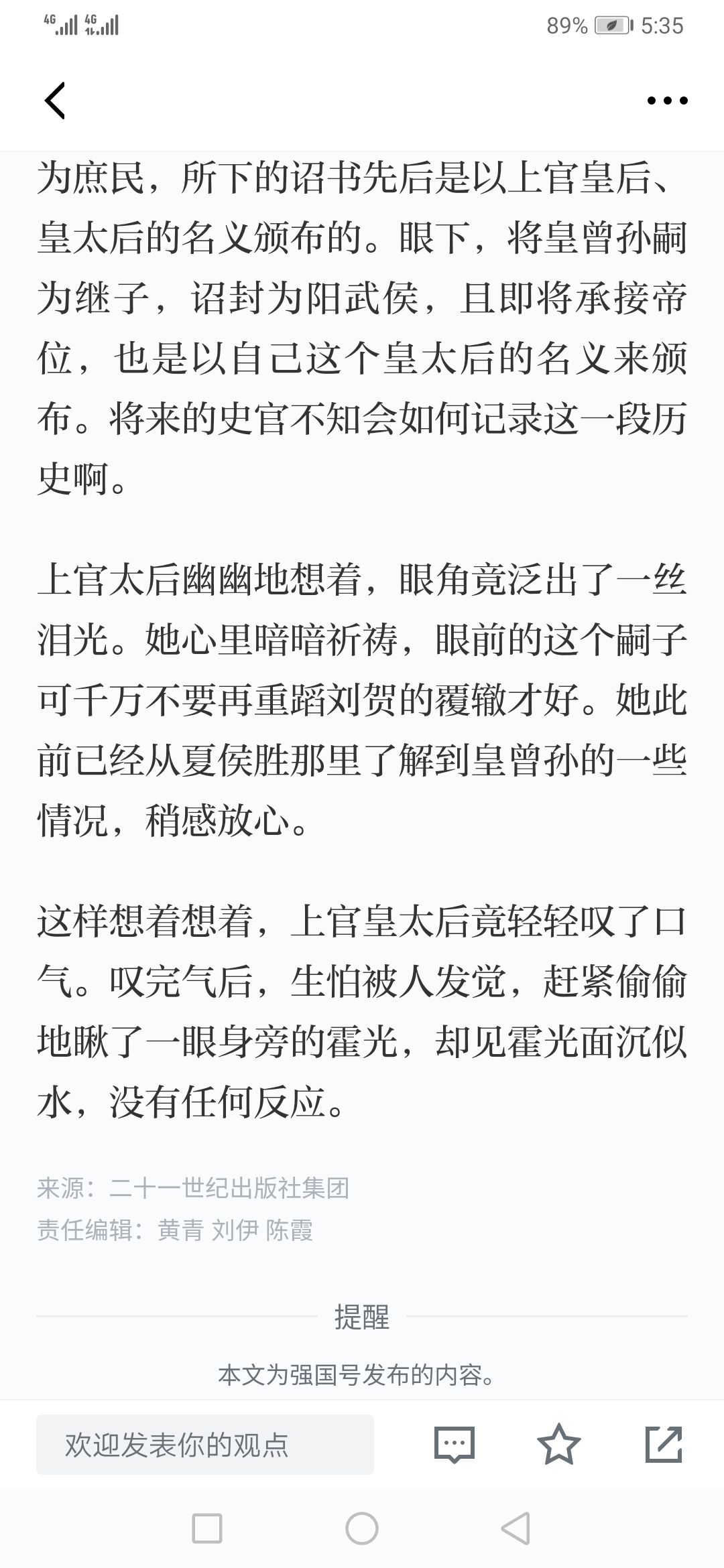Viewport: 724px width, 1568px height.
Task: Tap the 欢迎发表你的观点 comment field
Action: [x=205, y=1445]
